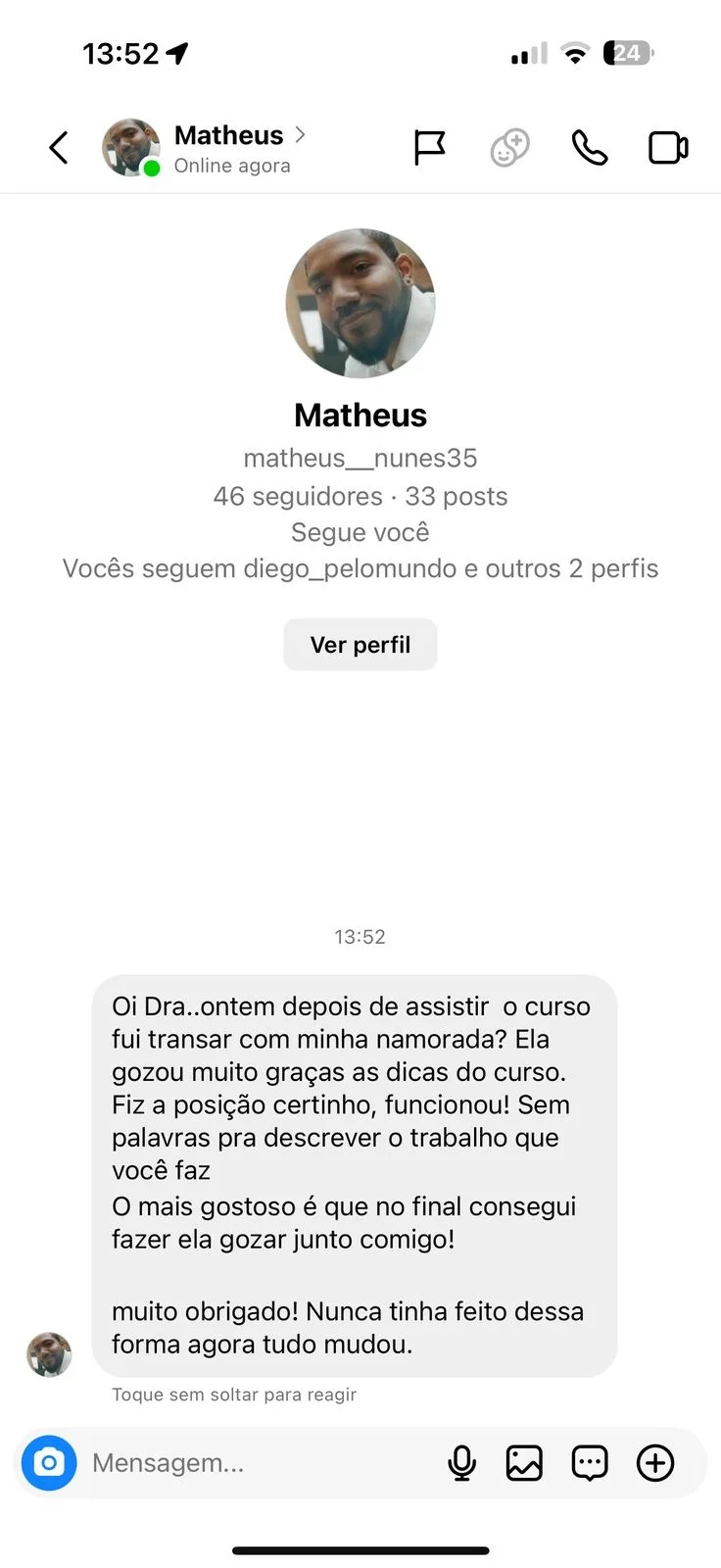The image size is (721, 1568).
Task: Open Matheus's chat details from header name
Action: point(240,135)
